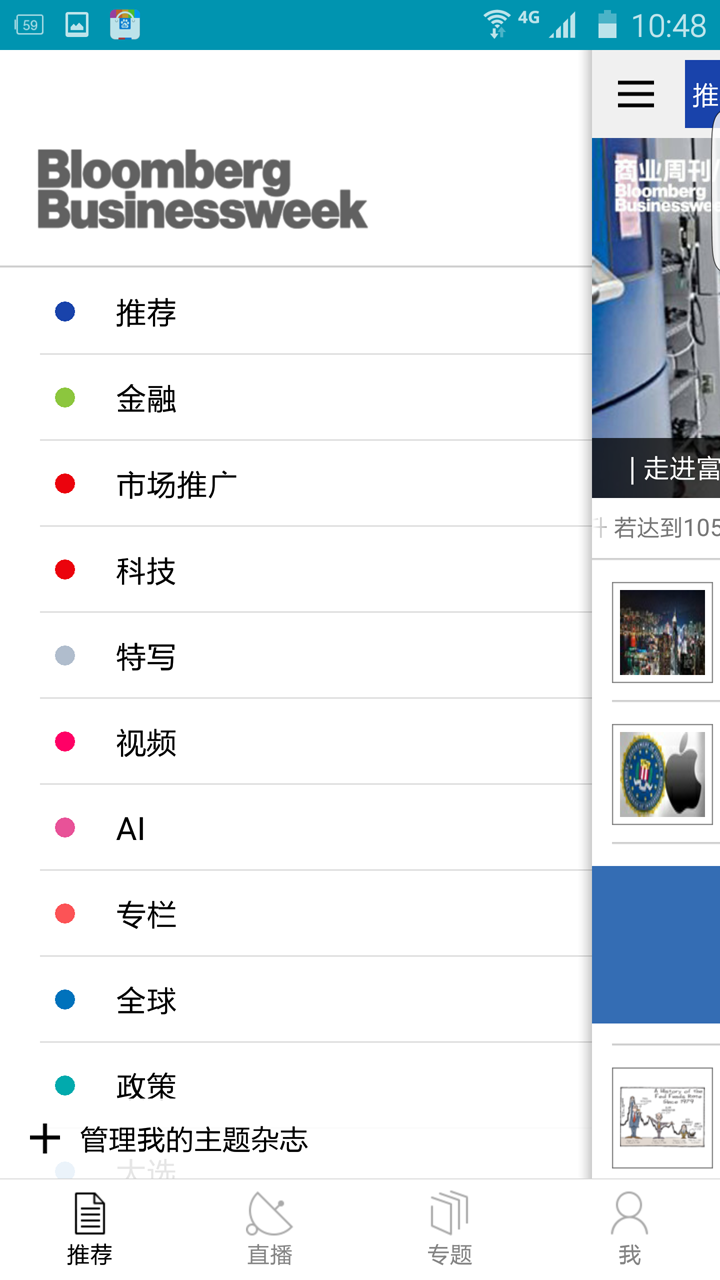The width and height of the screenshot is (720, 1280).
Task: Open the article with the FBI and Apple image
Action: click(662, 774)
